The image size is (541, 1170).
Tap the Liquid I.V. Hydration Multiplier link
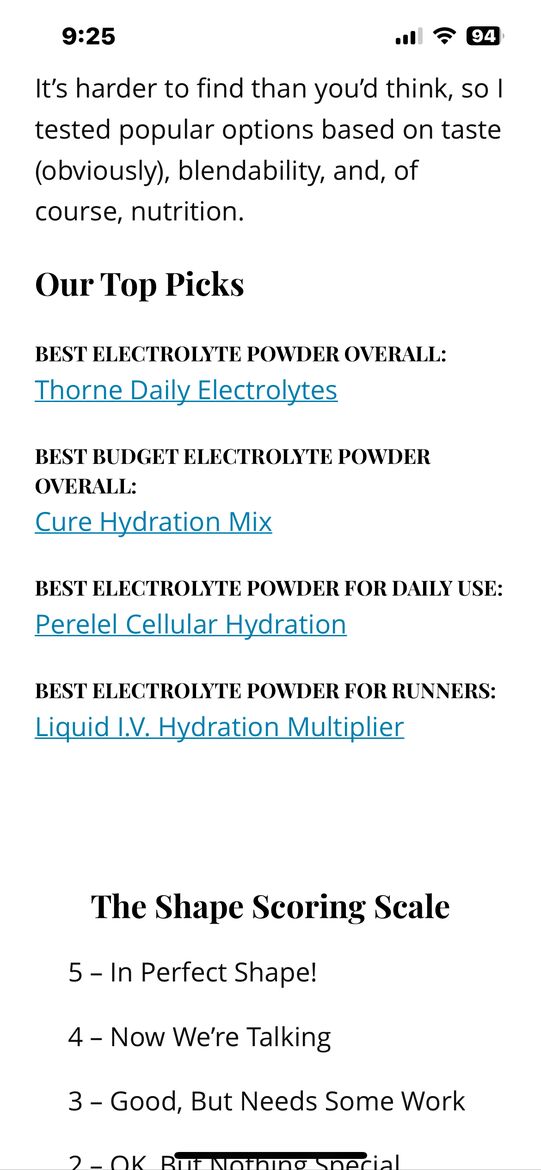point(219,727)
